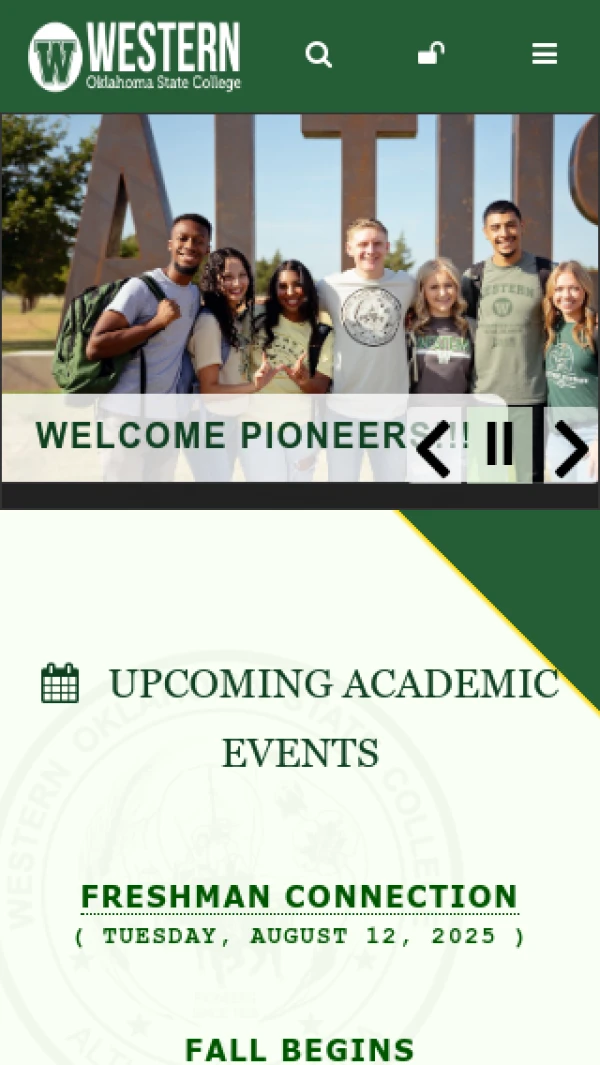The height and width of the screenshot is (1065, 600).
Task: Pause the slideshow
Action: pos(499,445)
